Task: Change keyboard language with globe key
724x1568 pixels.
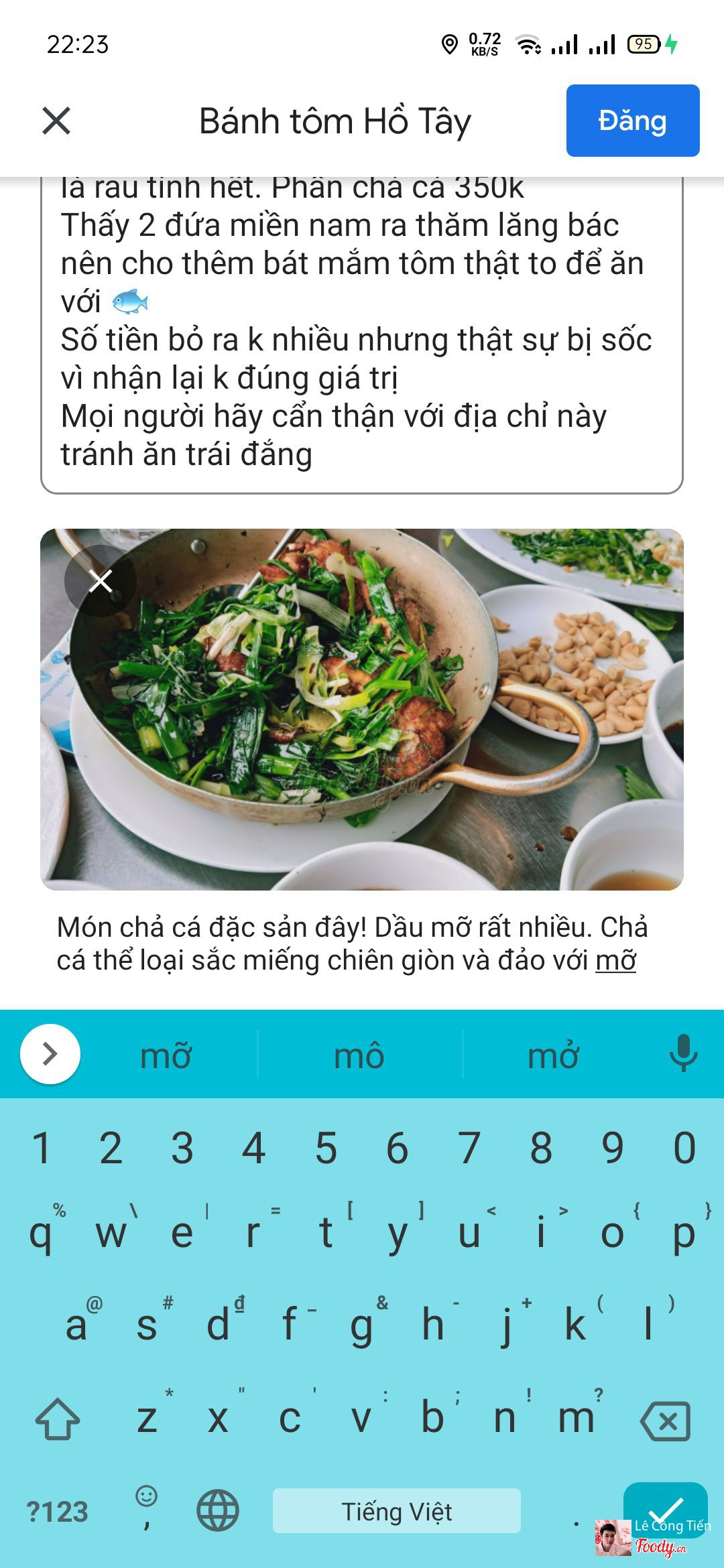Action: [x=218, y=1511]
